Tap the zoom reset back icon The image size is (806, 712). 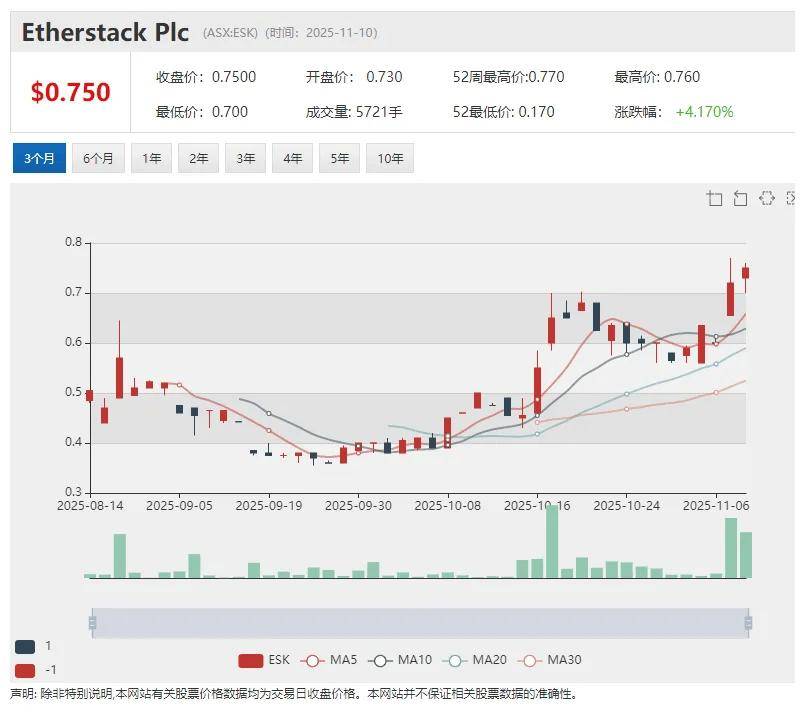click(740, 198)
